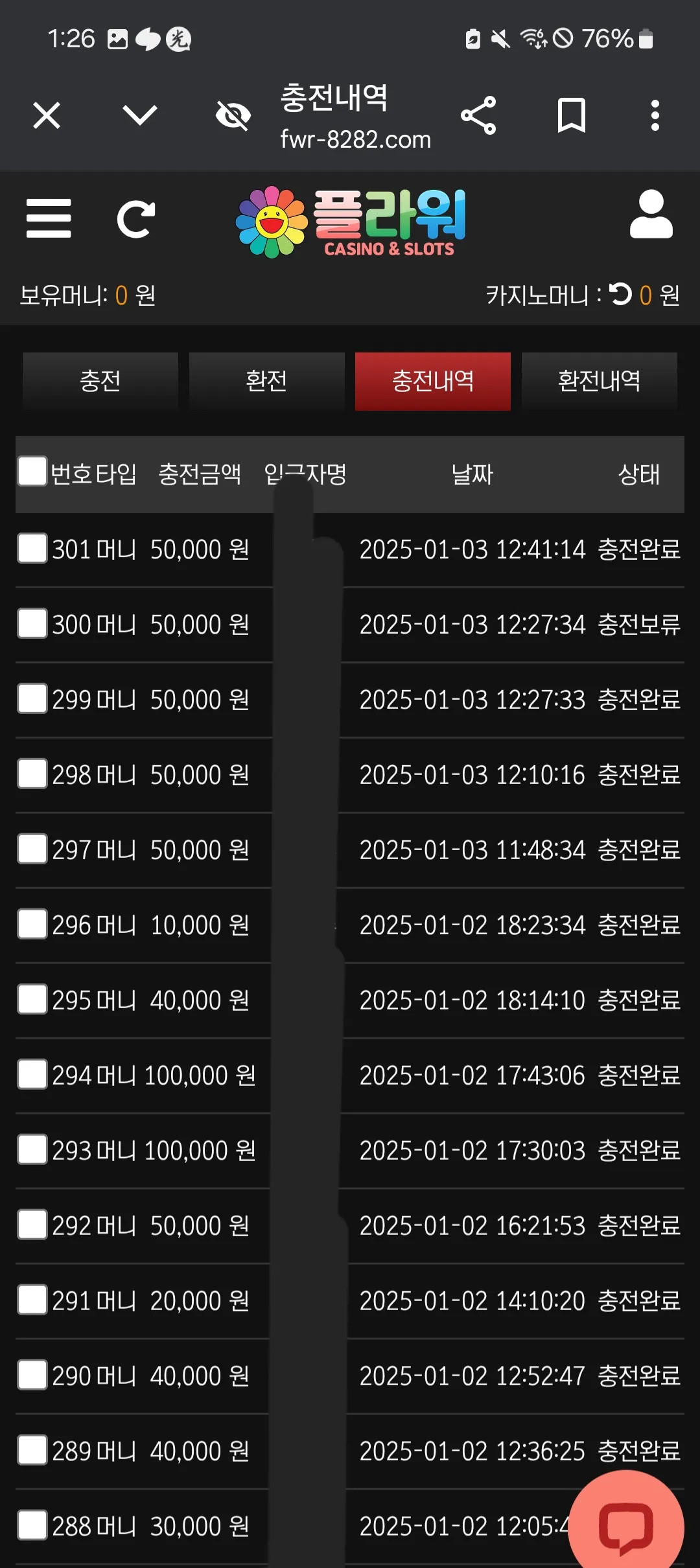Close the browser tab with X
This screenshot has width=700, height=1568.
47,116
